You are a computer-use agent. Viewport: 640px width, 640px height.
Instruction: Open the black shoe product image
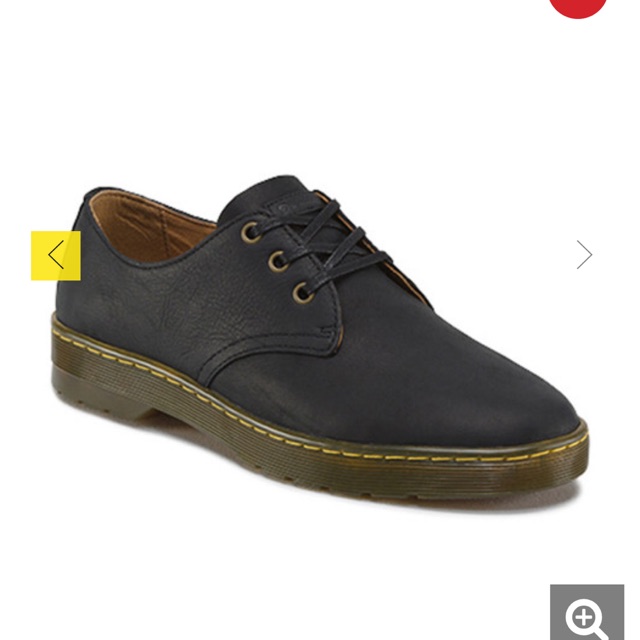click(x=320, y=342)
